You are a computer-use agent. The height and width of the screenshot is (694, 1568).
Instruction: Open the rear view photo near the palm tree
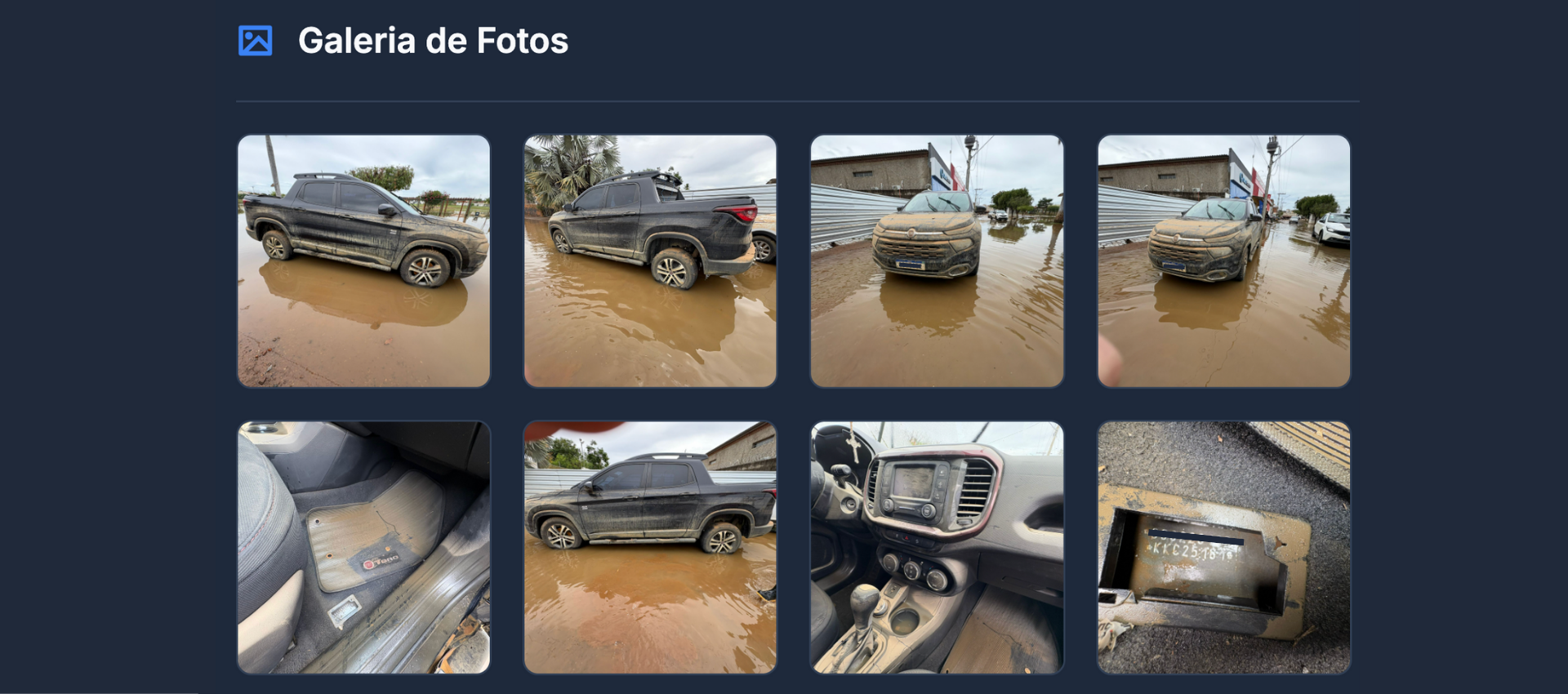pos(650,260)
